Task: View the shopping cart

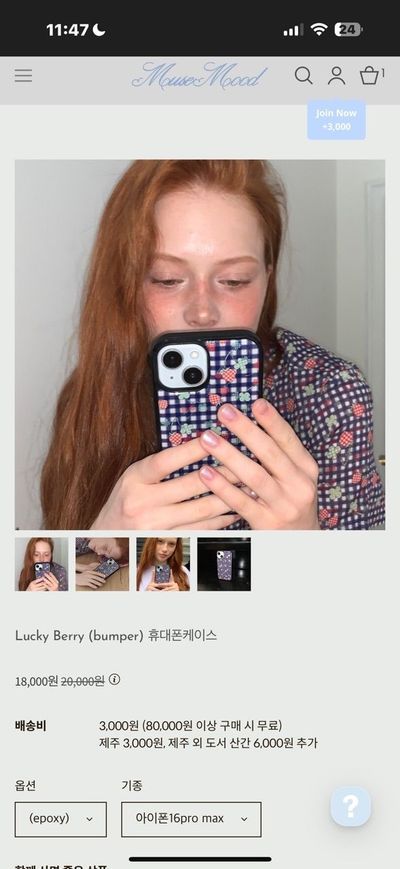Action: (370, 75)
